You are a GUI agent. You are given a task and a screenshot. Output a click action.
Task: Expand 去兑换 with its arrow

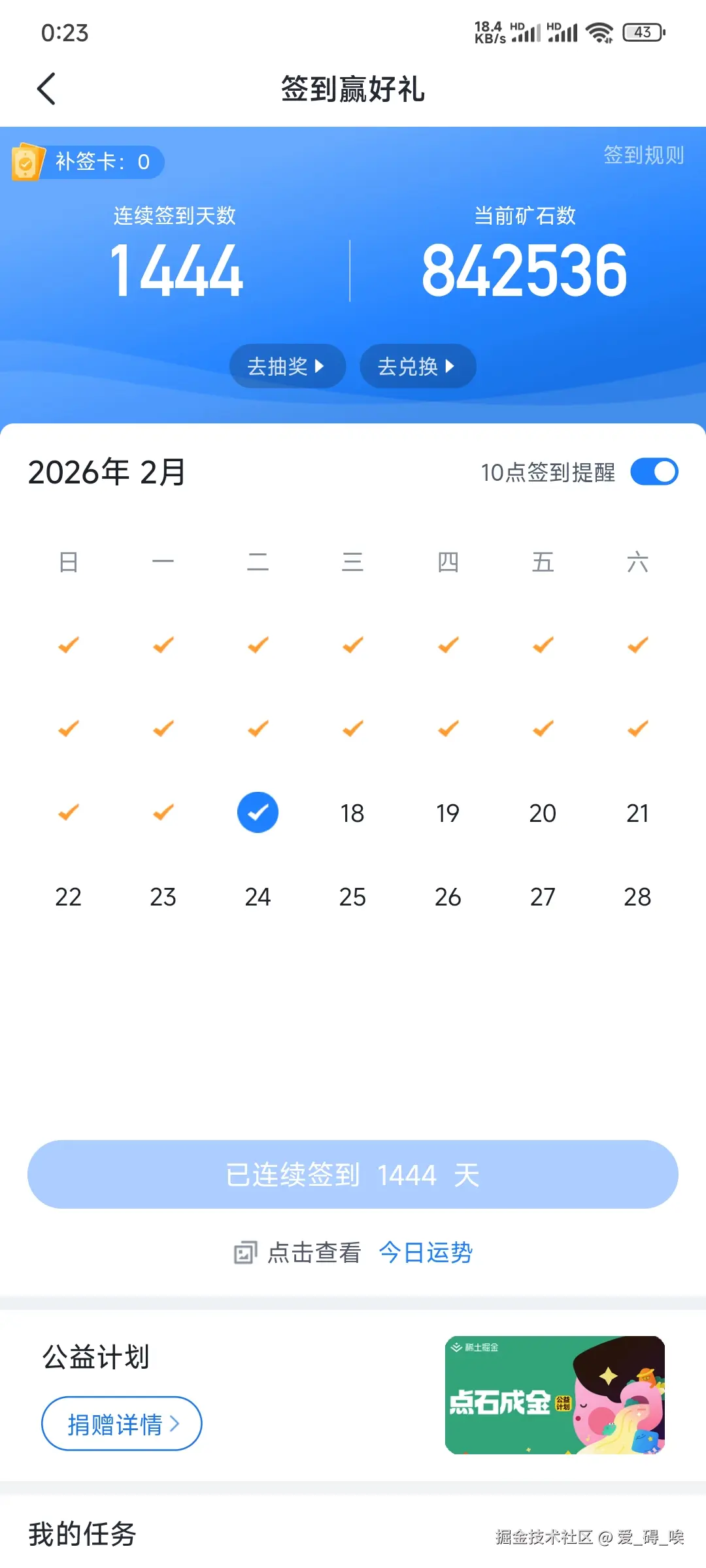pos(418,367)
